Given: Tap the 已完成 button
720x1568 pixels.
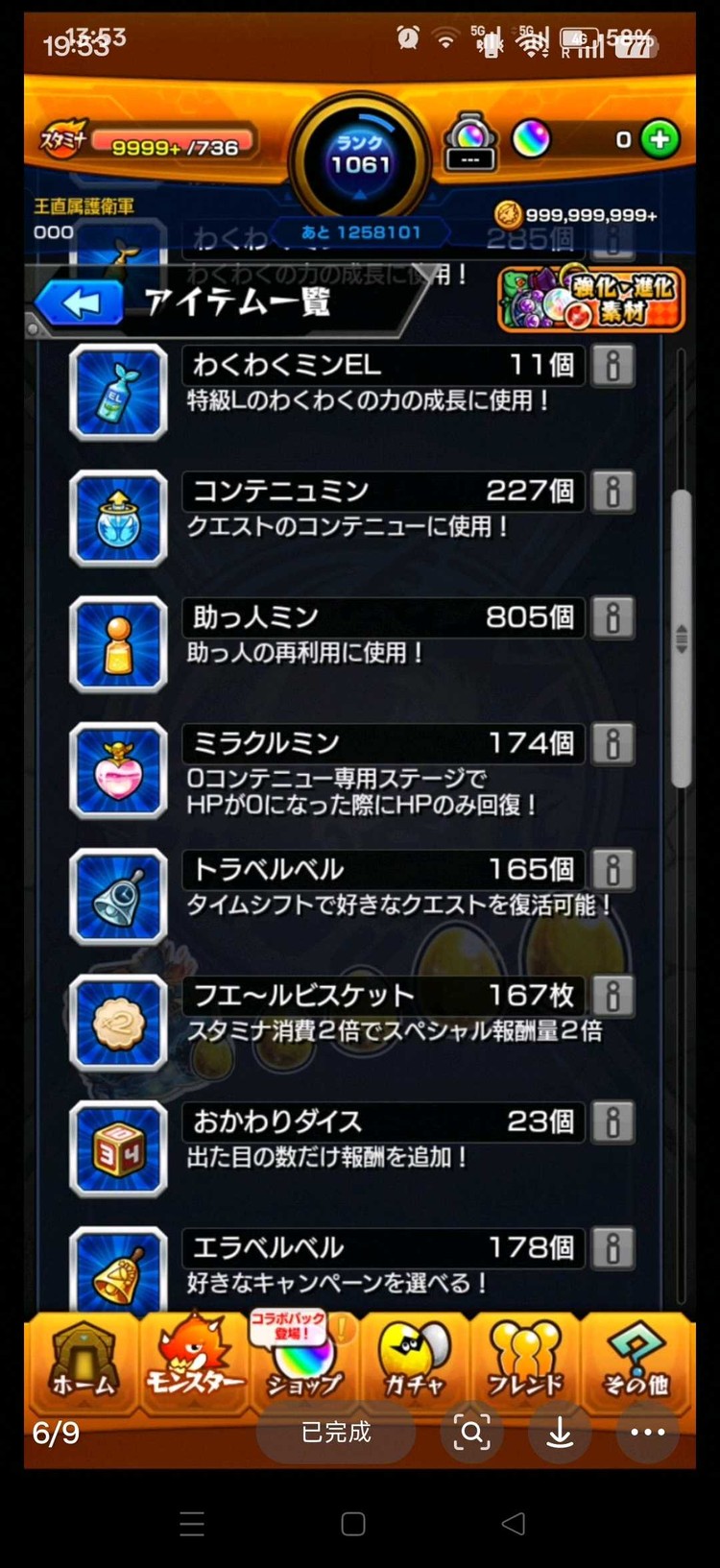Looking at the screenshot, I should [336, 1432].
